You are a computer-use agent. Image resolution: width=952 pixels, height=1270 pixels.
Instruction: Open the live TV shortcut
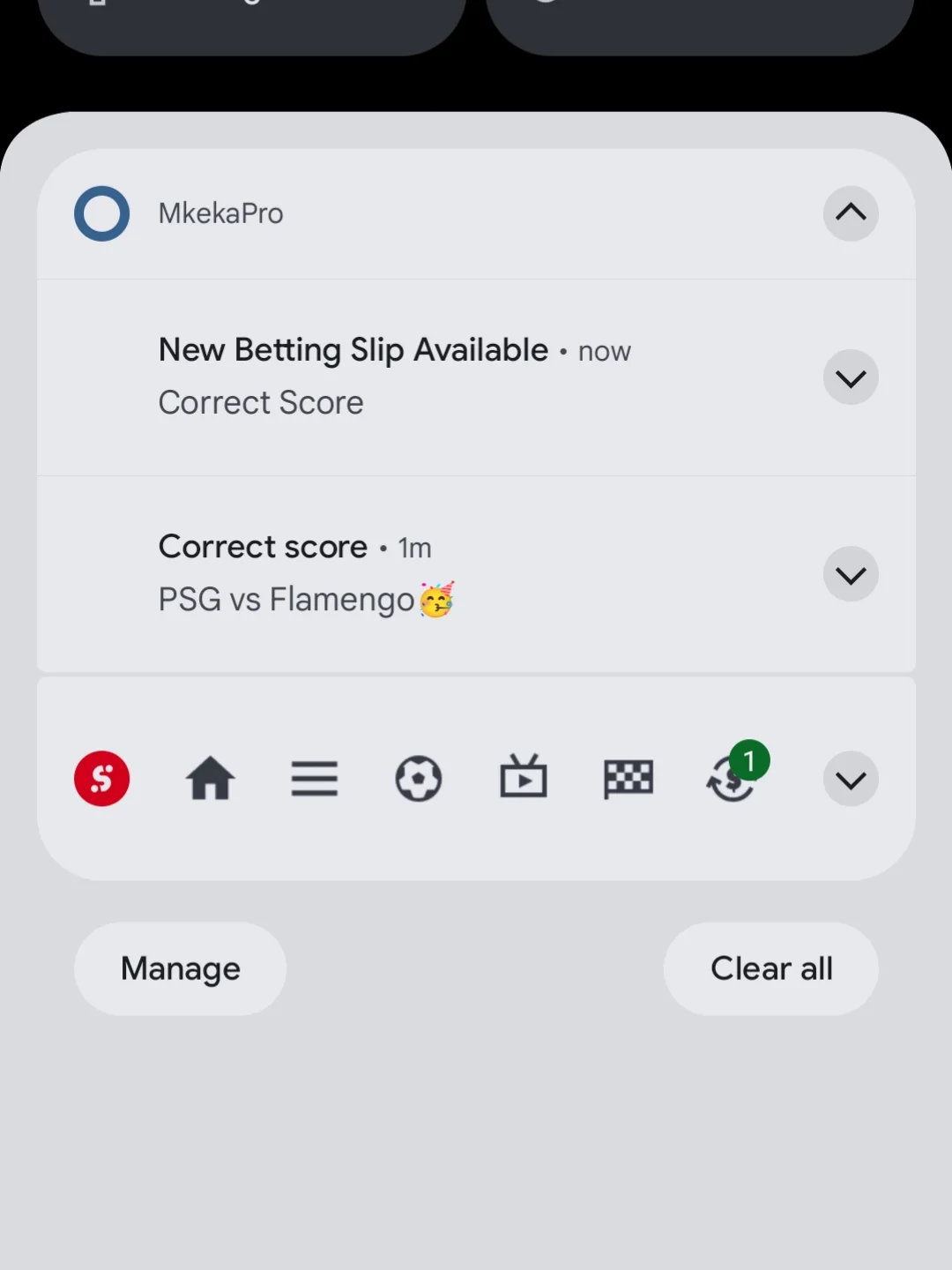(524, 779)
